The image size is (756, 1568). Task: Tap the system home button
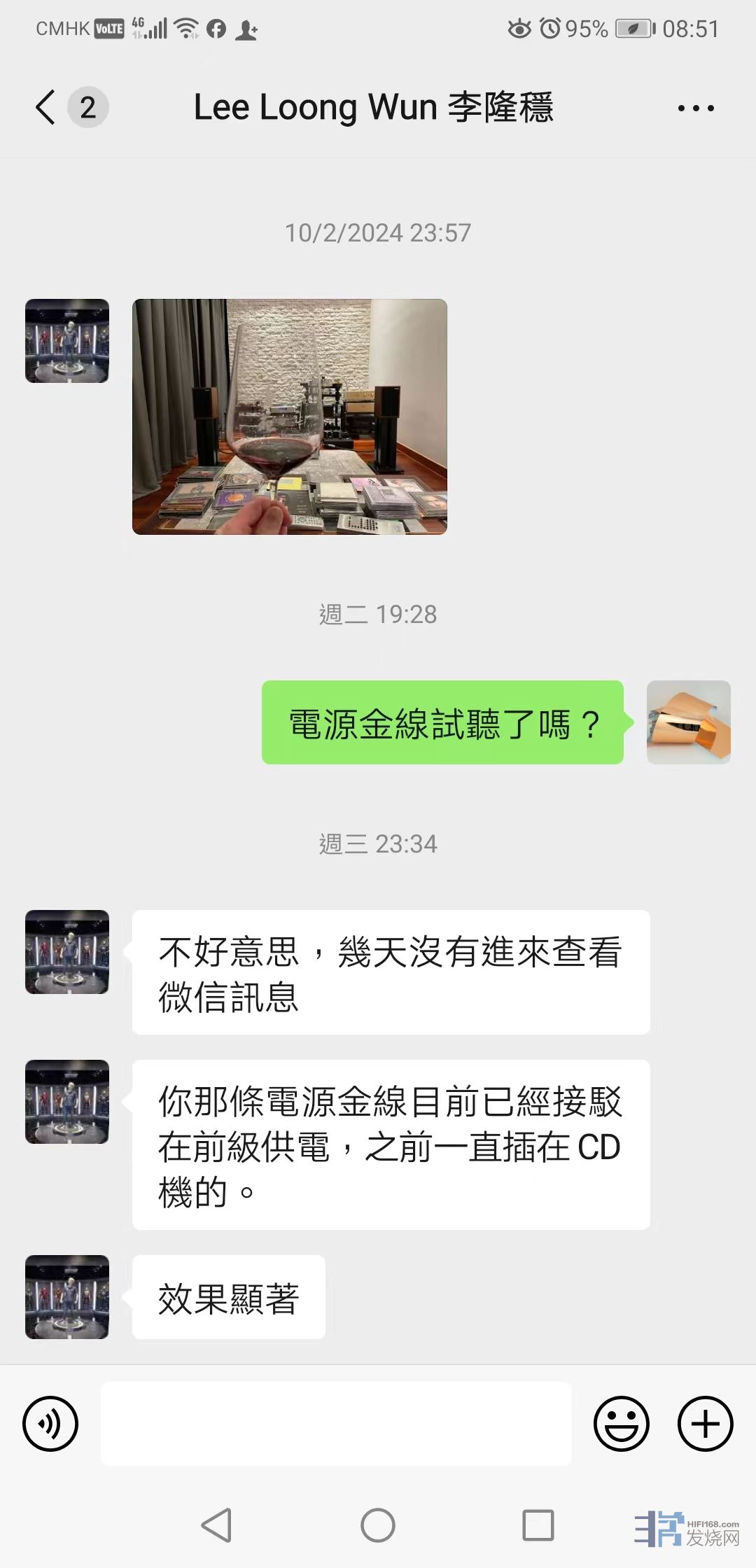point(378,1525)
